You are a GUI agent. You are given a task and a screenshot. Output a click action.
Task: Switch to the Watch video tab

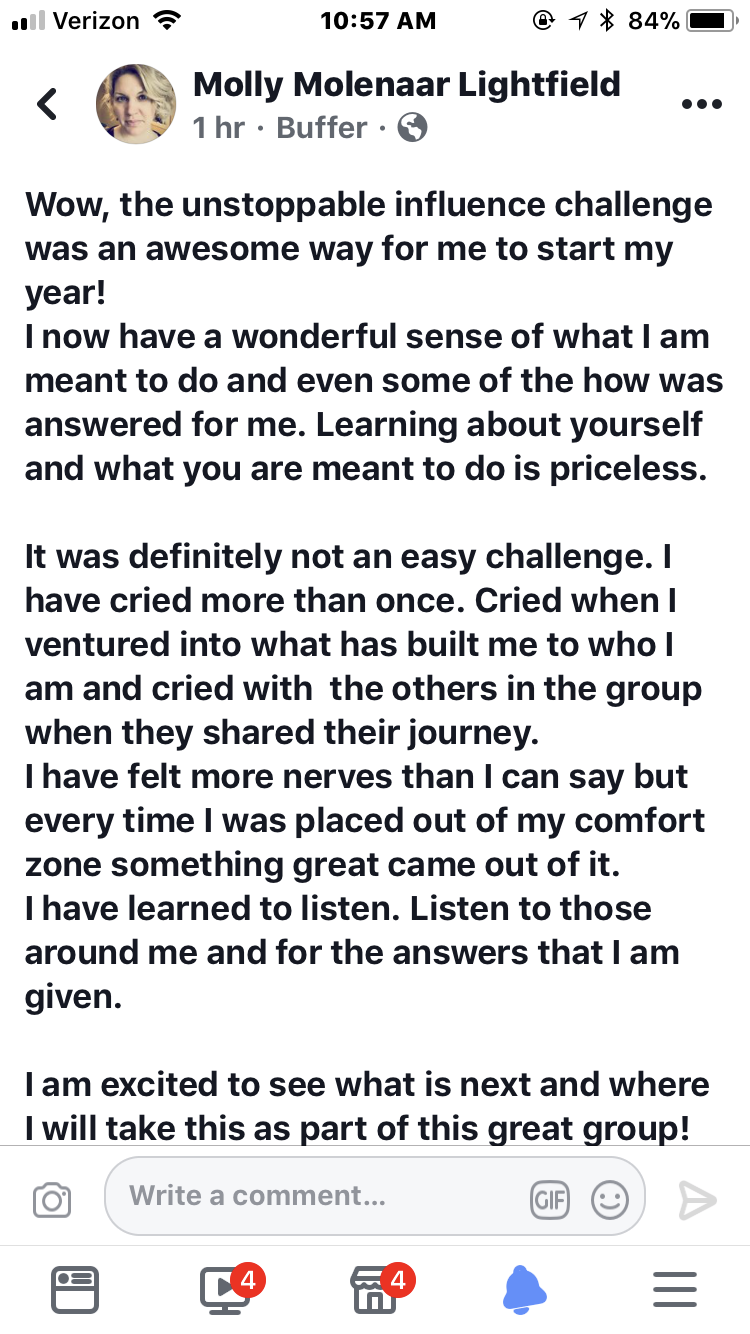[224, 1290]
